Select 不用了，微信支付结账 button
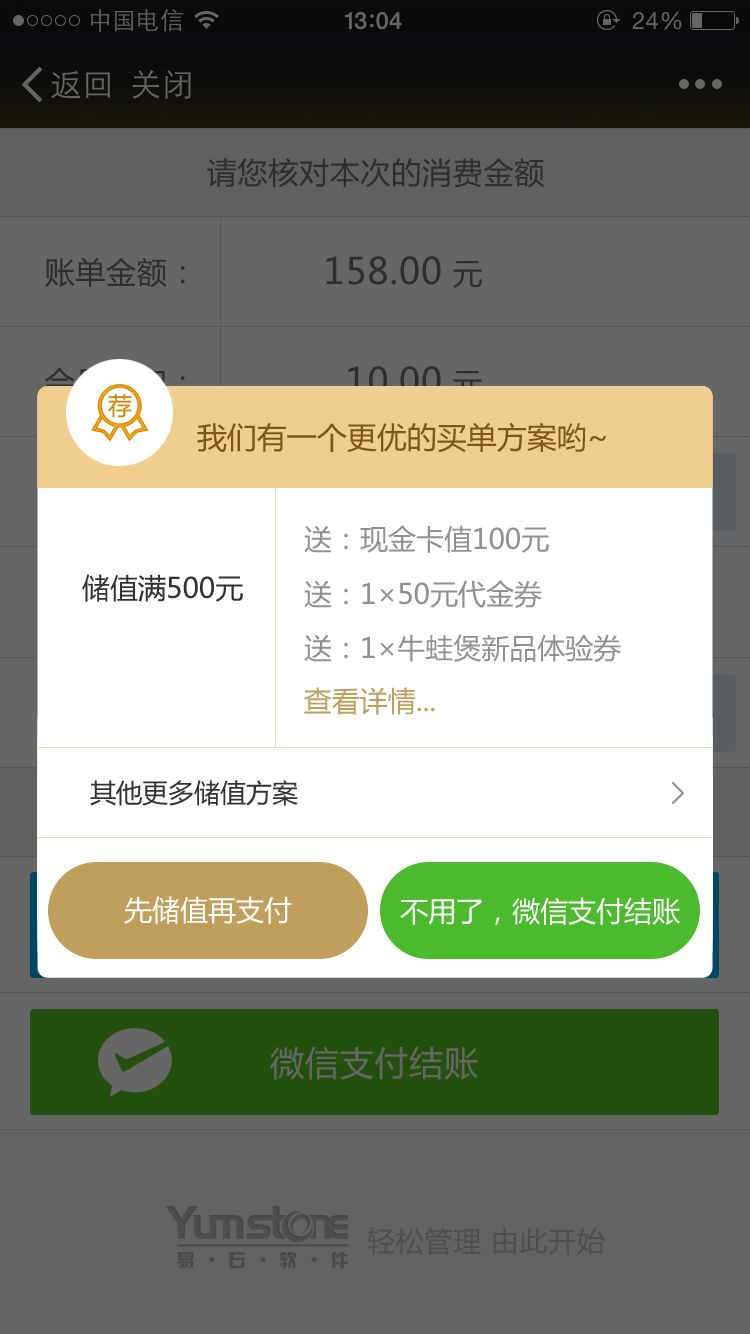The width and height of the screenshot is (750, 1334). [540, 911]
